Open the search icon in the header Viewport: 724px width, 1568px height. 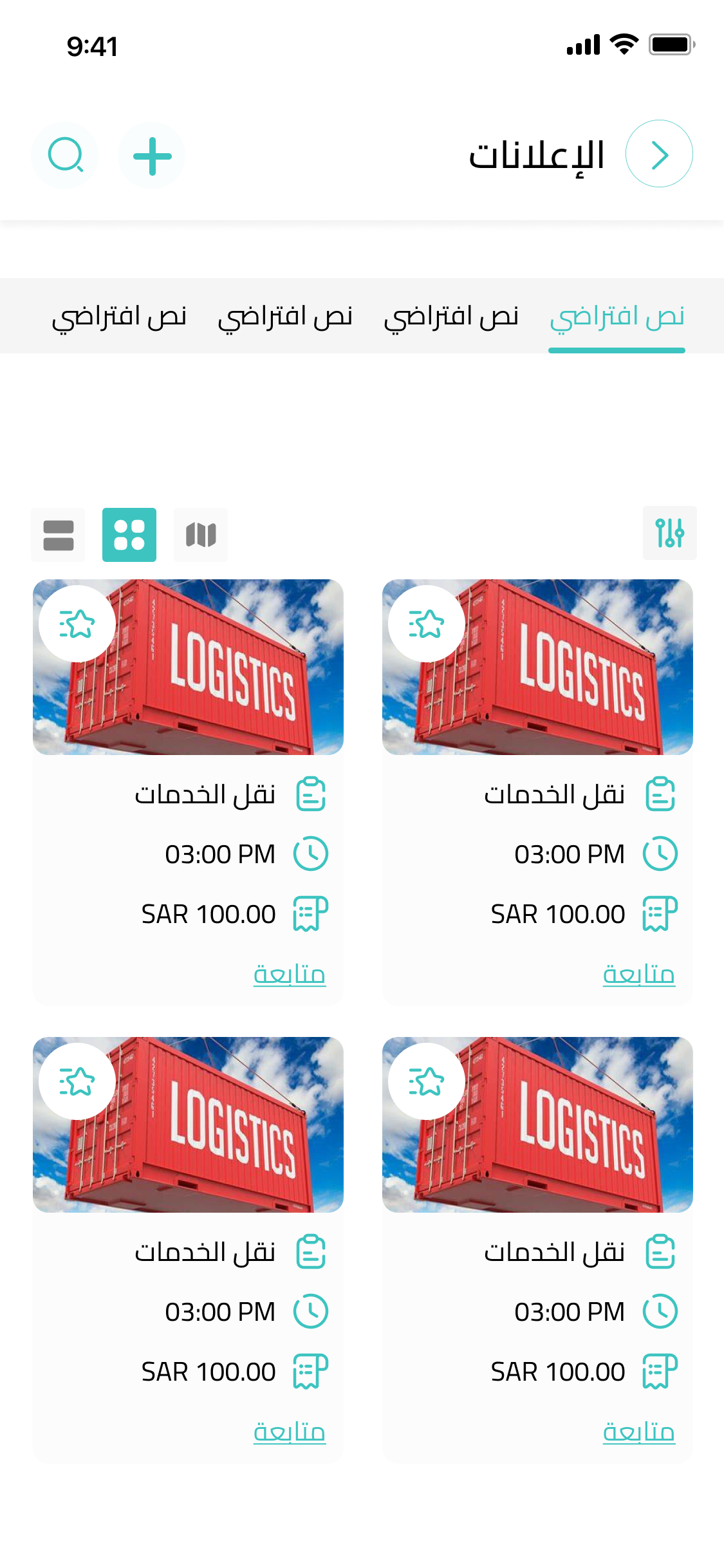point(65,155)
